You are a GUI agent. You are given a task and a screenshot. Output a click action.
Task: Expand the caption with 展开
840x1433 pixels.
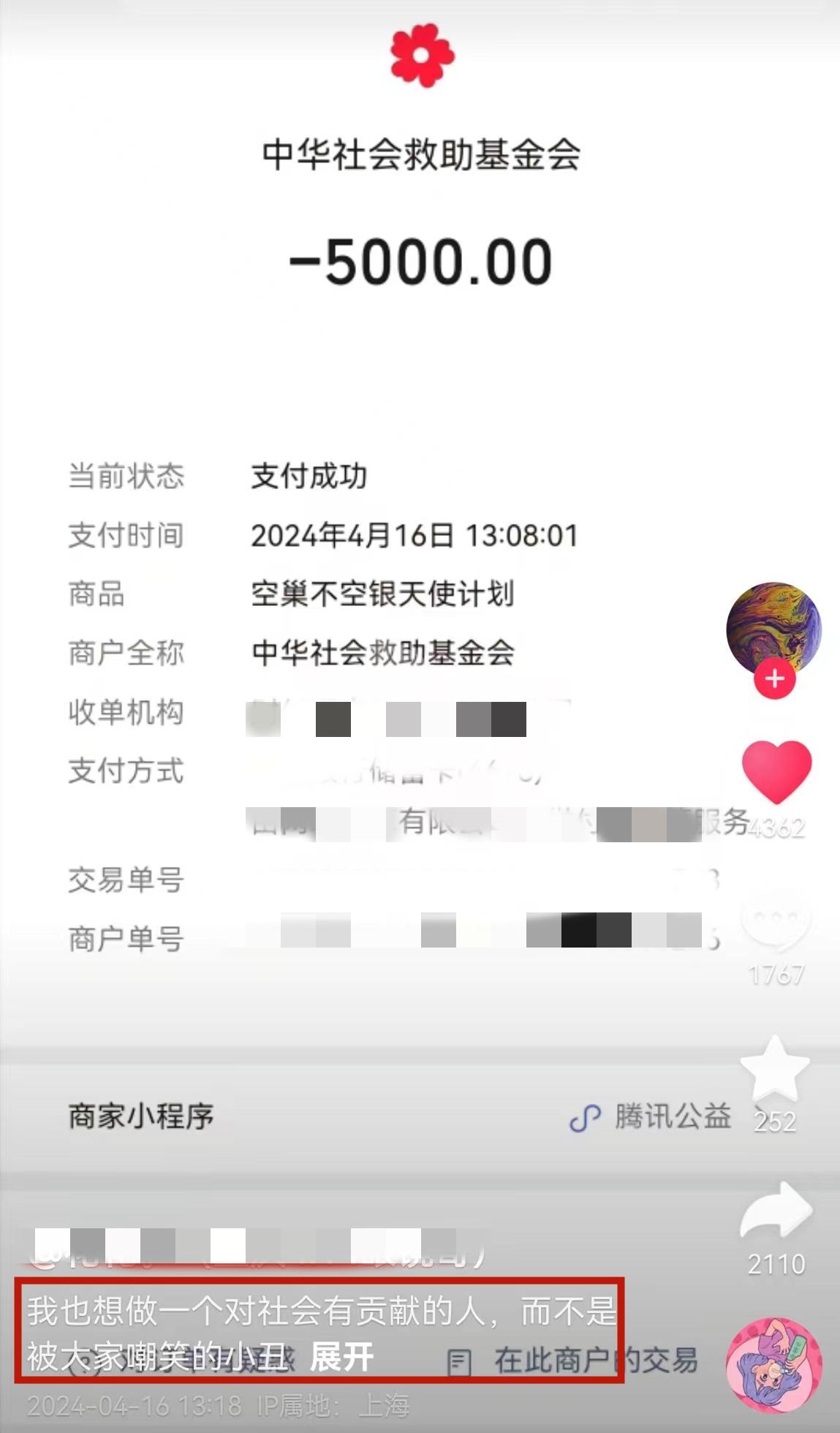(342, 1358)
